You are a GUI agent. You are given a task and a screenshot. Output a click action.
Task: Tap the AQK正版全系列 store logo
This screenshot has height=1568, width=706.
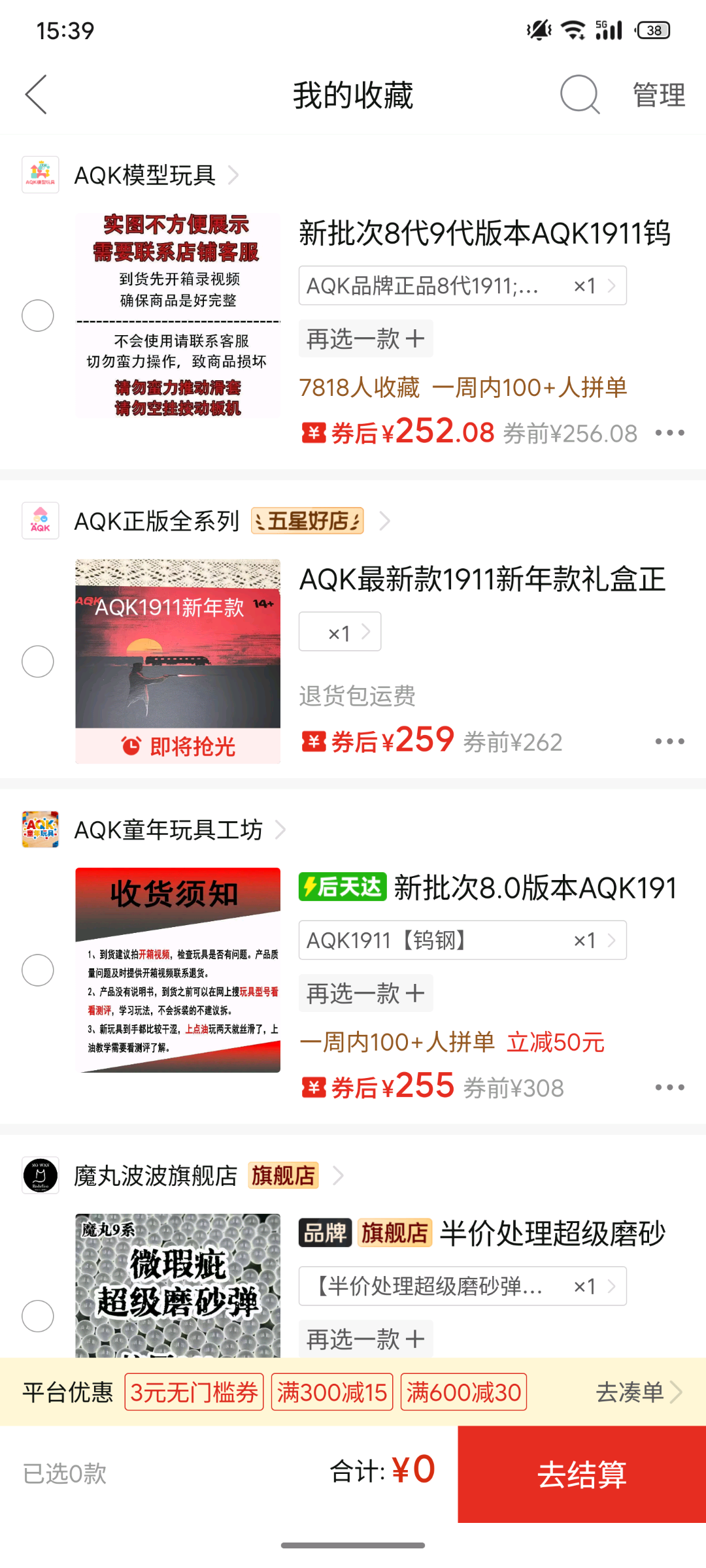(41, 521)
